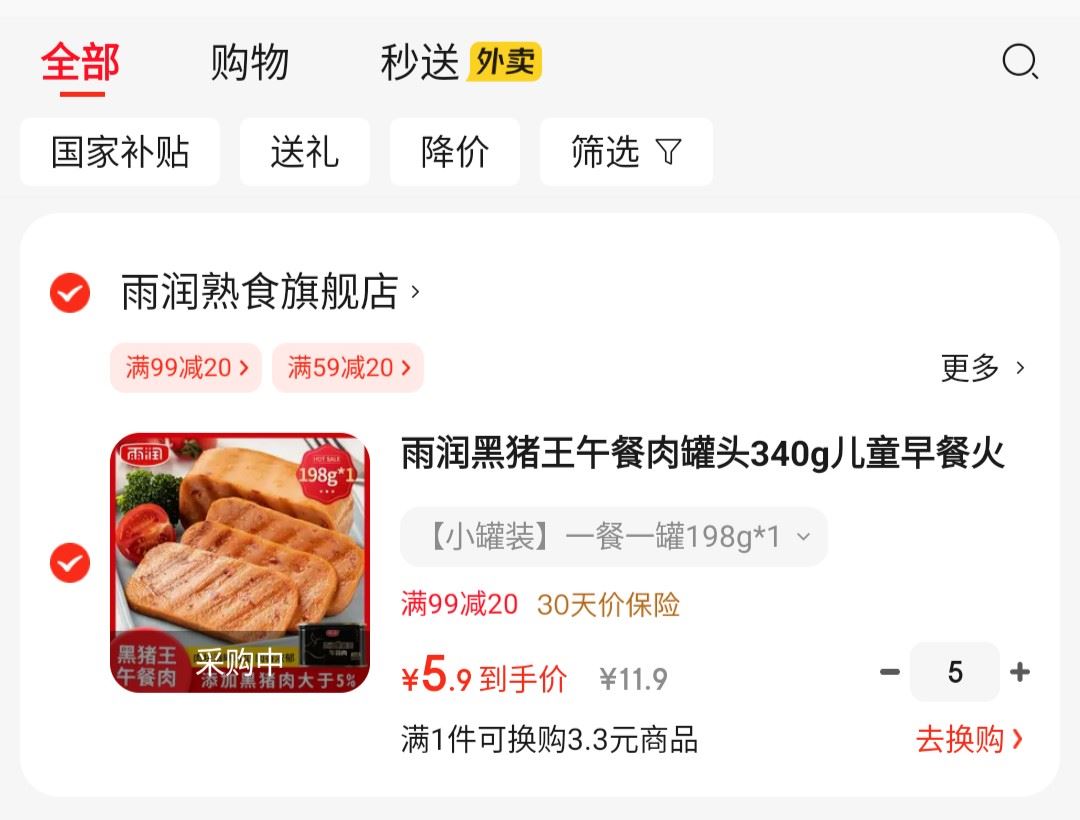
Task: Decrease quantity with the minus button
Action: pyautogui.click(x=889, y=672)
